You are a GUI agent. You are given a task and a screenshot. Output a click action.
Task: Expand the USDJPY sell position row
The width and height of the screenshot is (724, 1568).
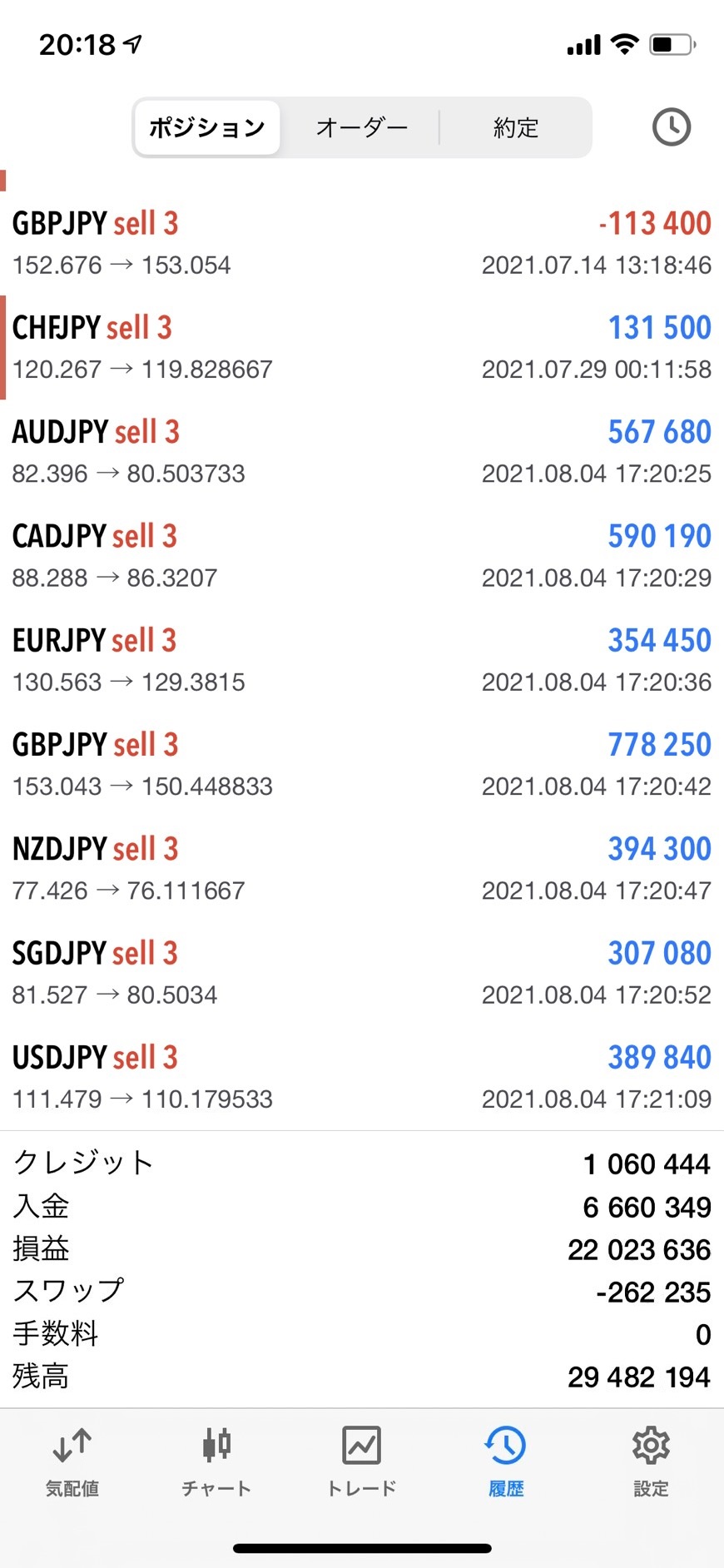pyautogui.click(x=361, y=1077)
